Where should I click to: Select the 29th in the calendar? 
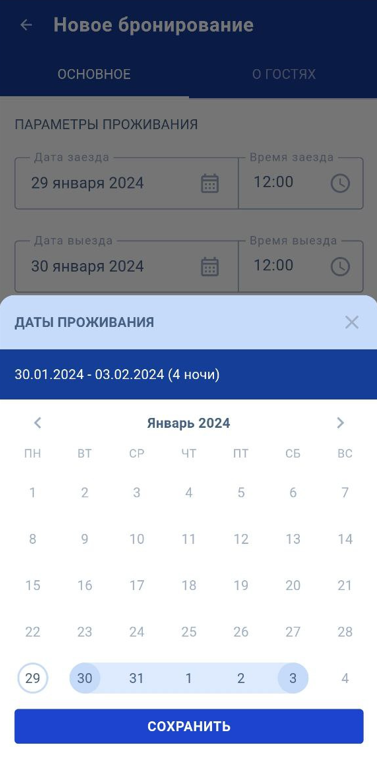pyautogui.click(x=33, y=678)
